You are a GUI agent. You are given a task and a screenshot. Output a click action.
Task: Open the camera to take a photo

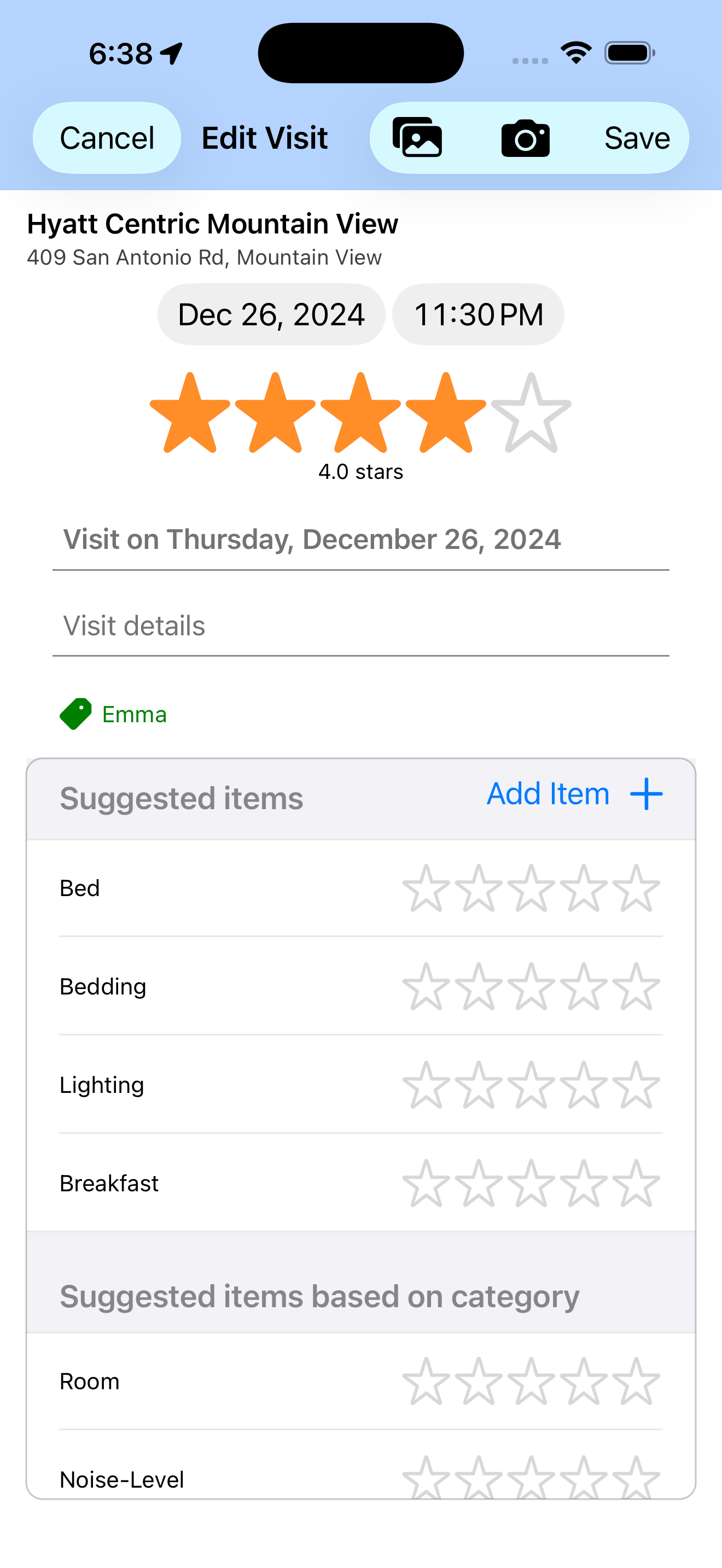[526, 138]
